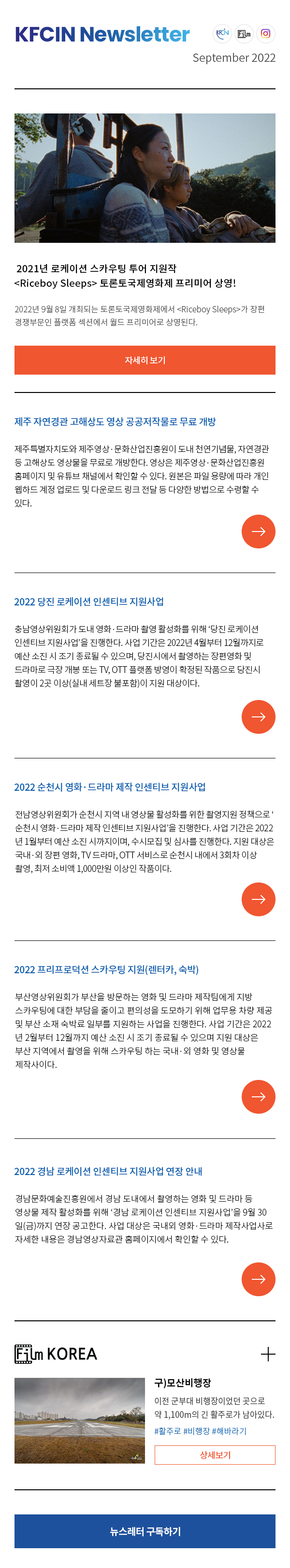Open arrow for 2022 당진 로케이션 인센티브 article

pos(258,716)
